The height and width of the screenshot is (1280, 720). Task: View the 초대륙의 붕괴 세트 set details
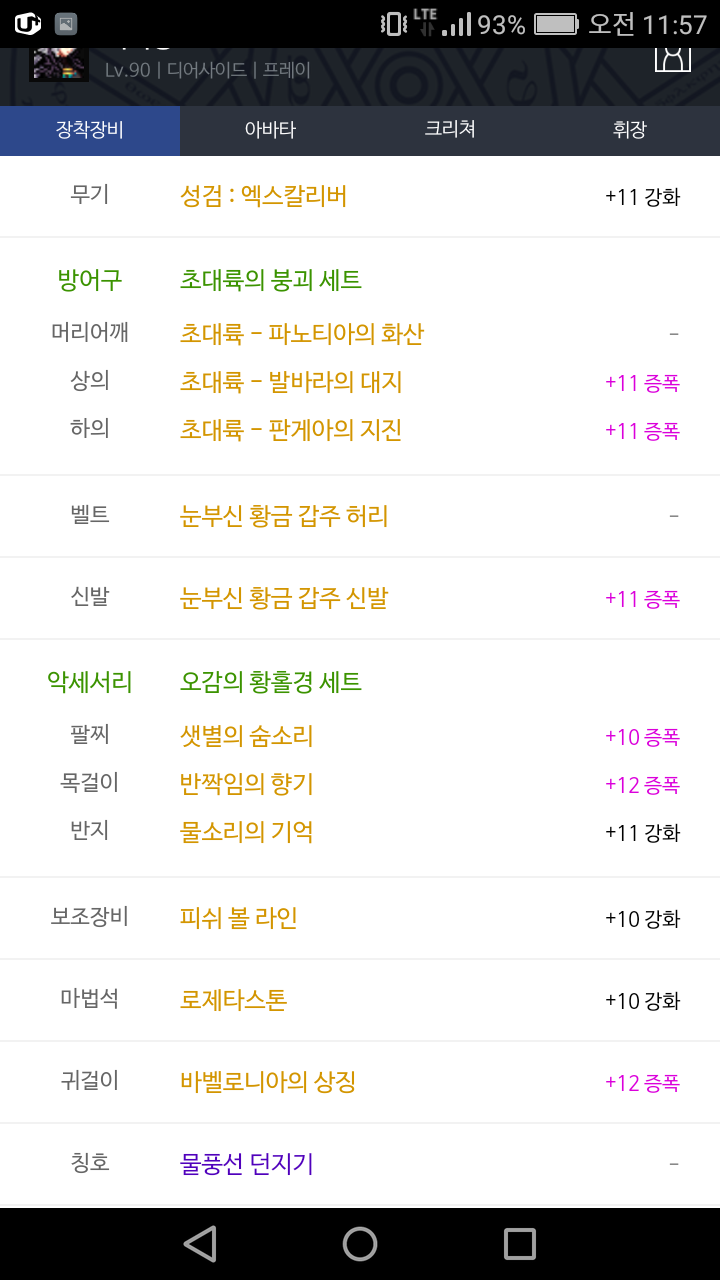(x=270, y=280)
